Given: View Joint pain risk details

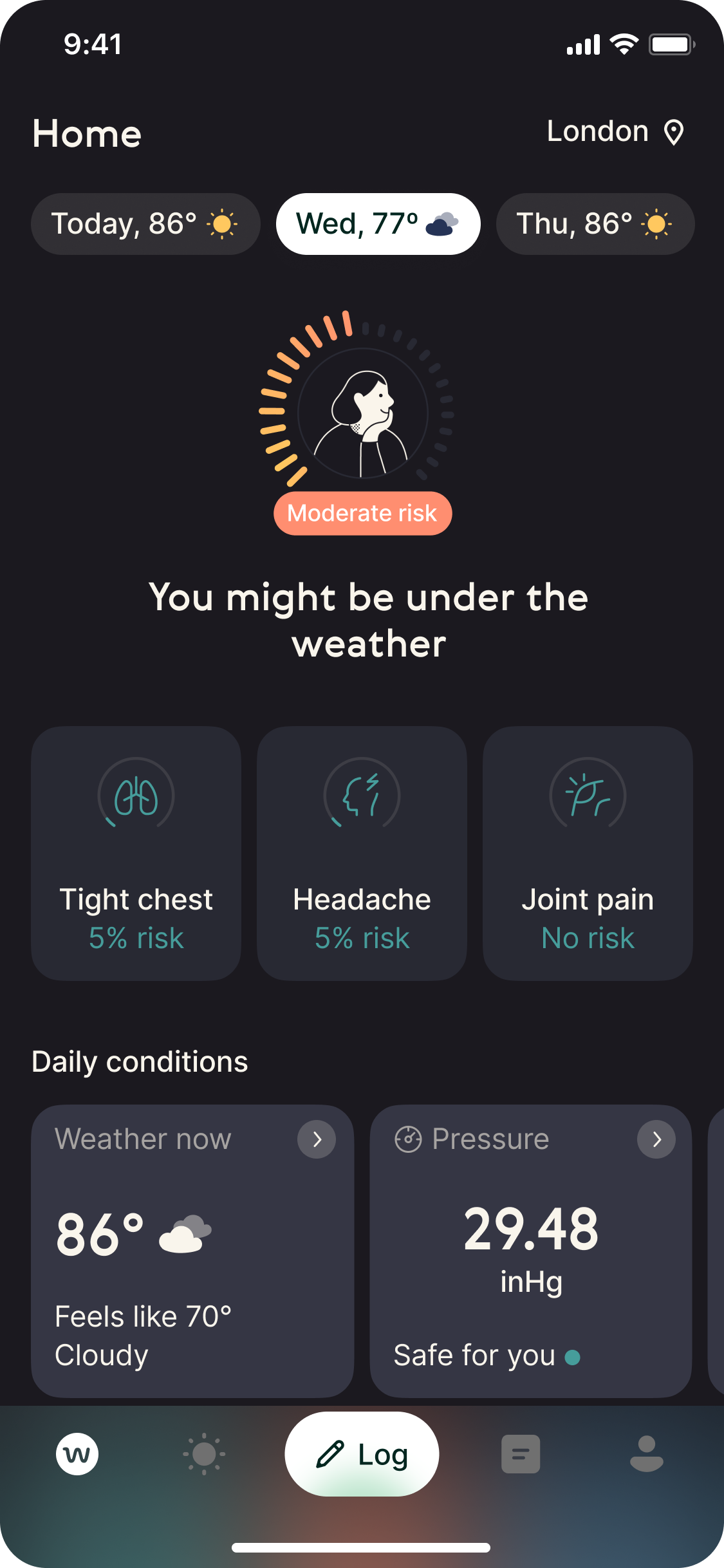Looking at the screenshot, I should click(x=588, y=853).
